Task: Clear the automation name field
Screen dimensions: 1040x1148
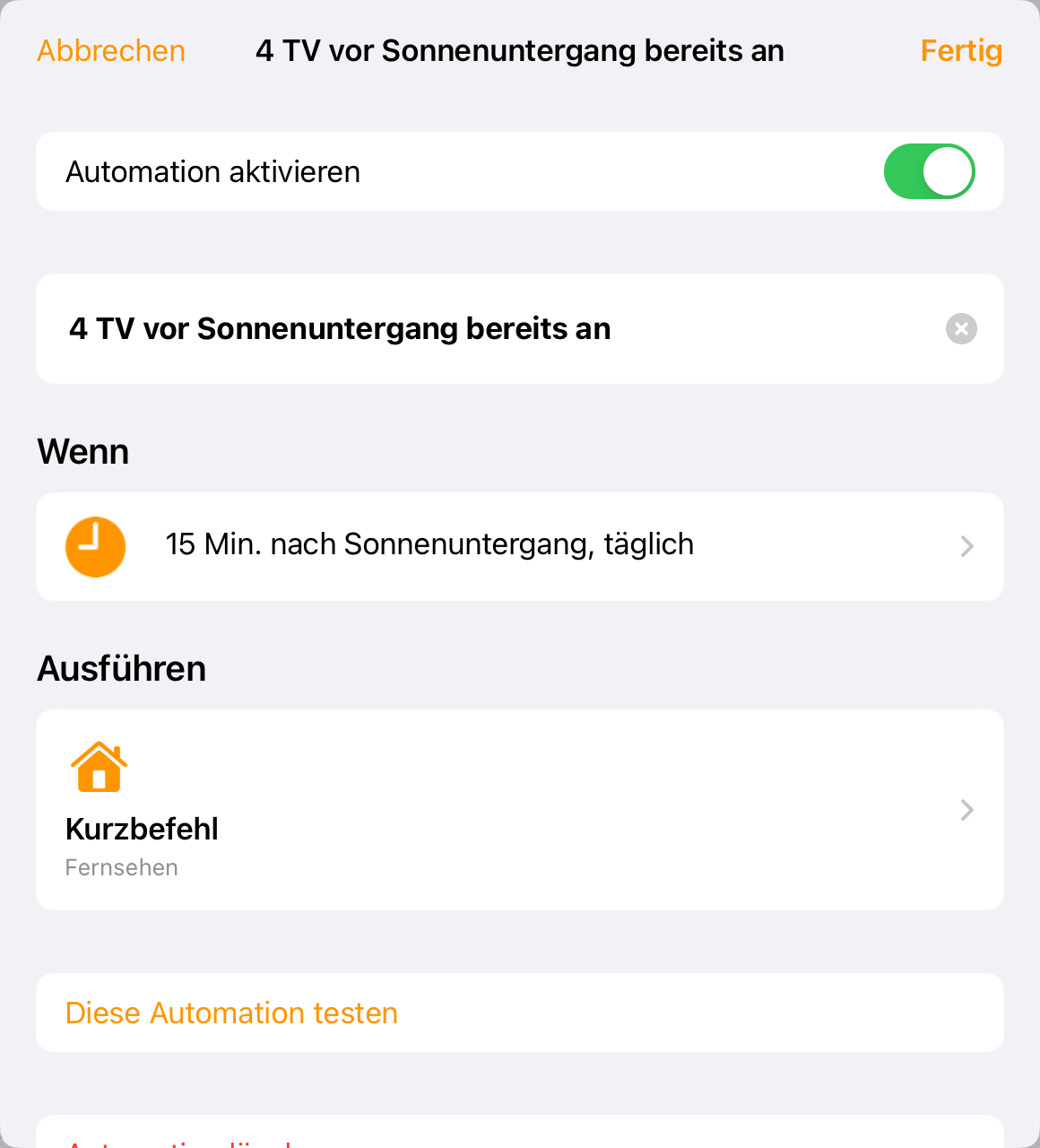Action: coord(961,329)
